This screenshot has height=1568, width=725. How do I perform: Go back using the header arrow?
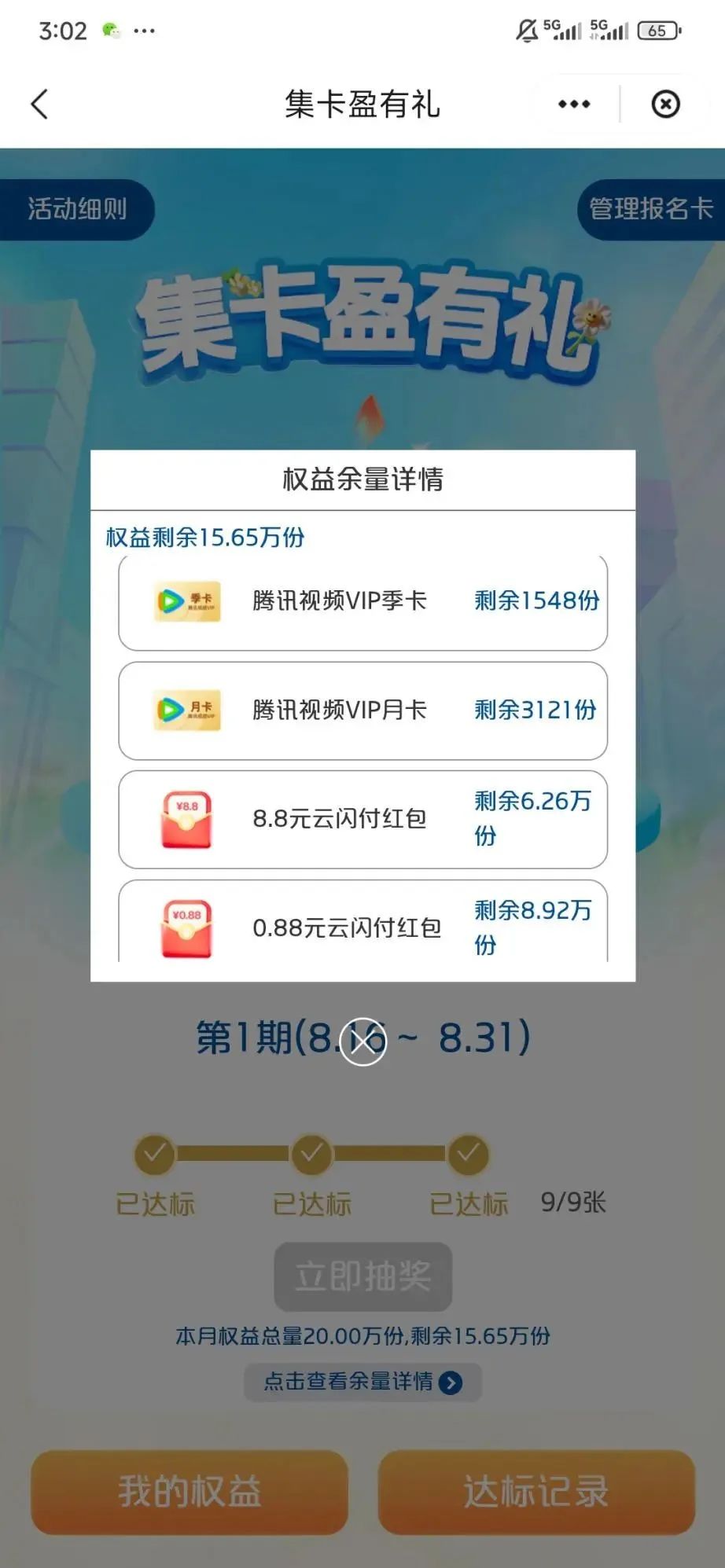39,104
